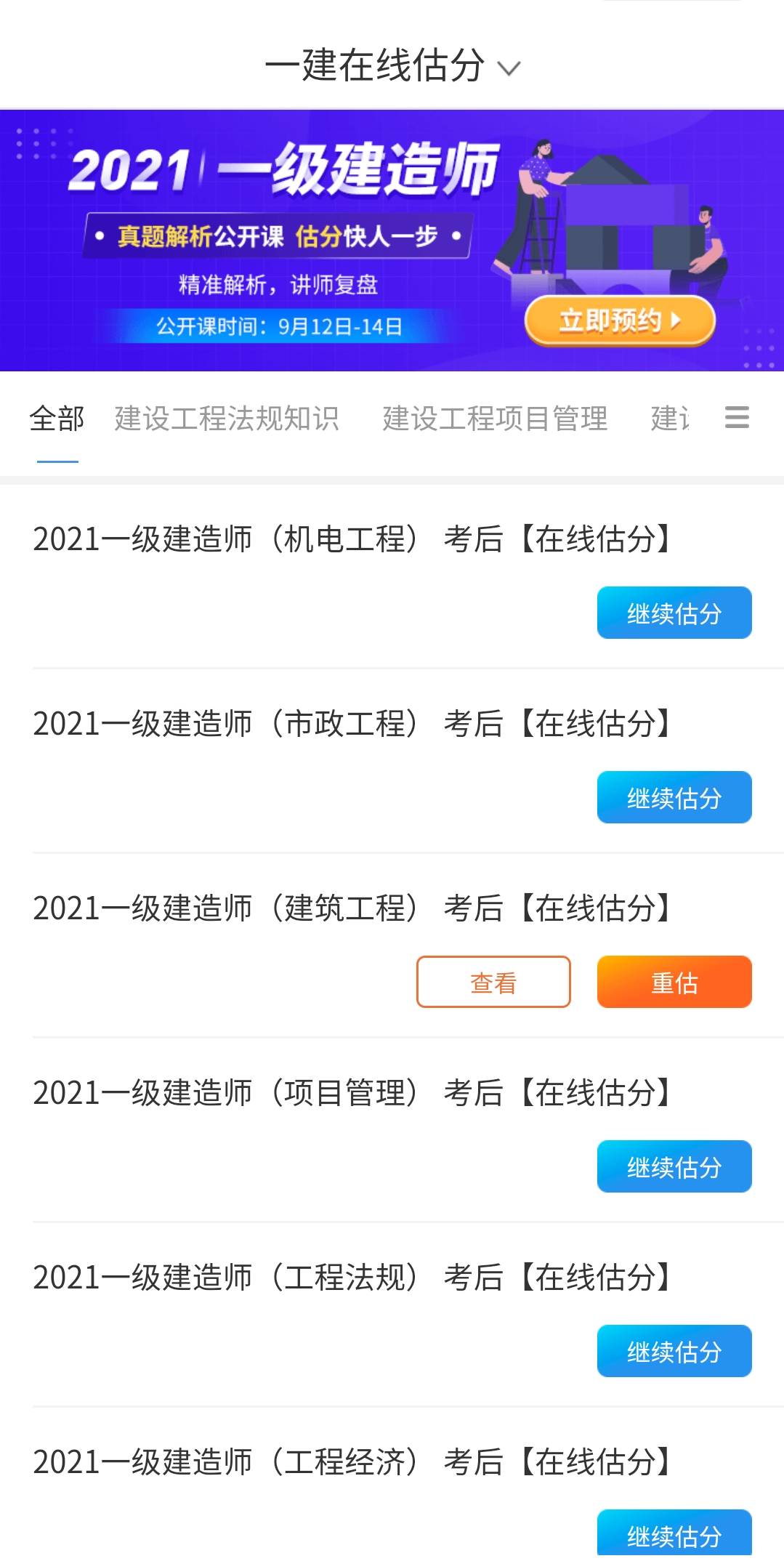Viewport: 784px width, 1561px height.
Task: Continue 市政工程 score estimate
Action: coord(674,797)
